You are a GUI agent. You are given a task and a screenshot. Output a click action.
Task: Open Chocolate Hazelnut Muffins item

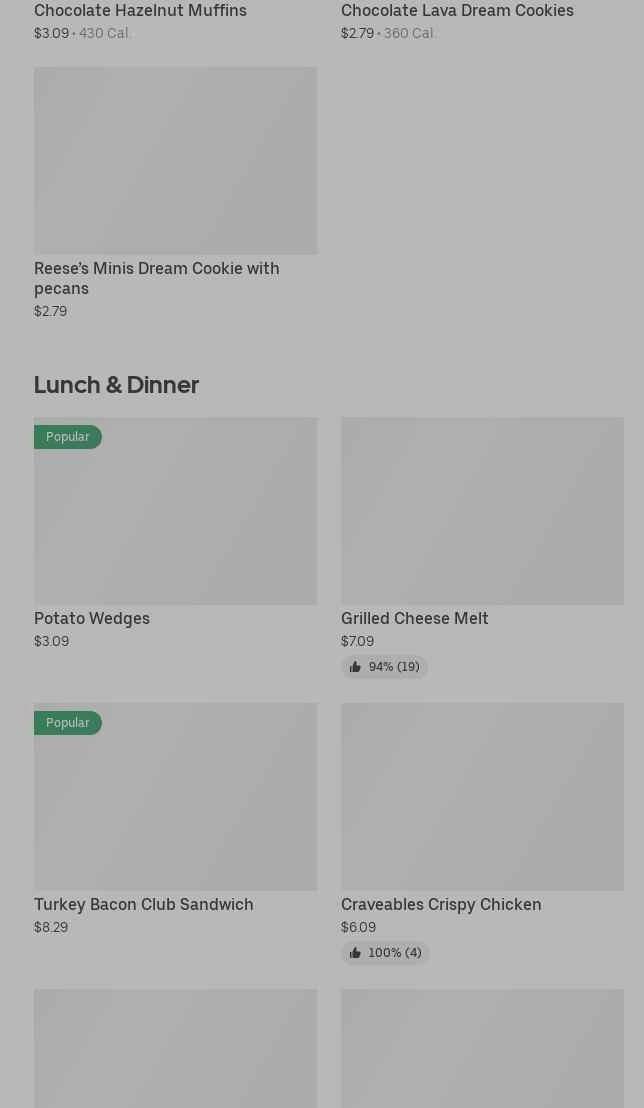(140, 11)
